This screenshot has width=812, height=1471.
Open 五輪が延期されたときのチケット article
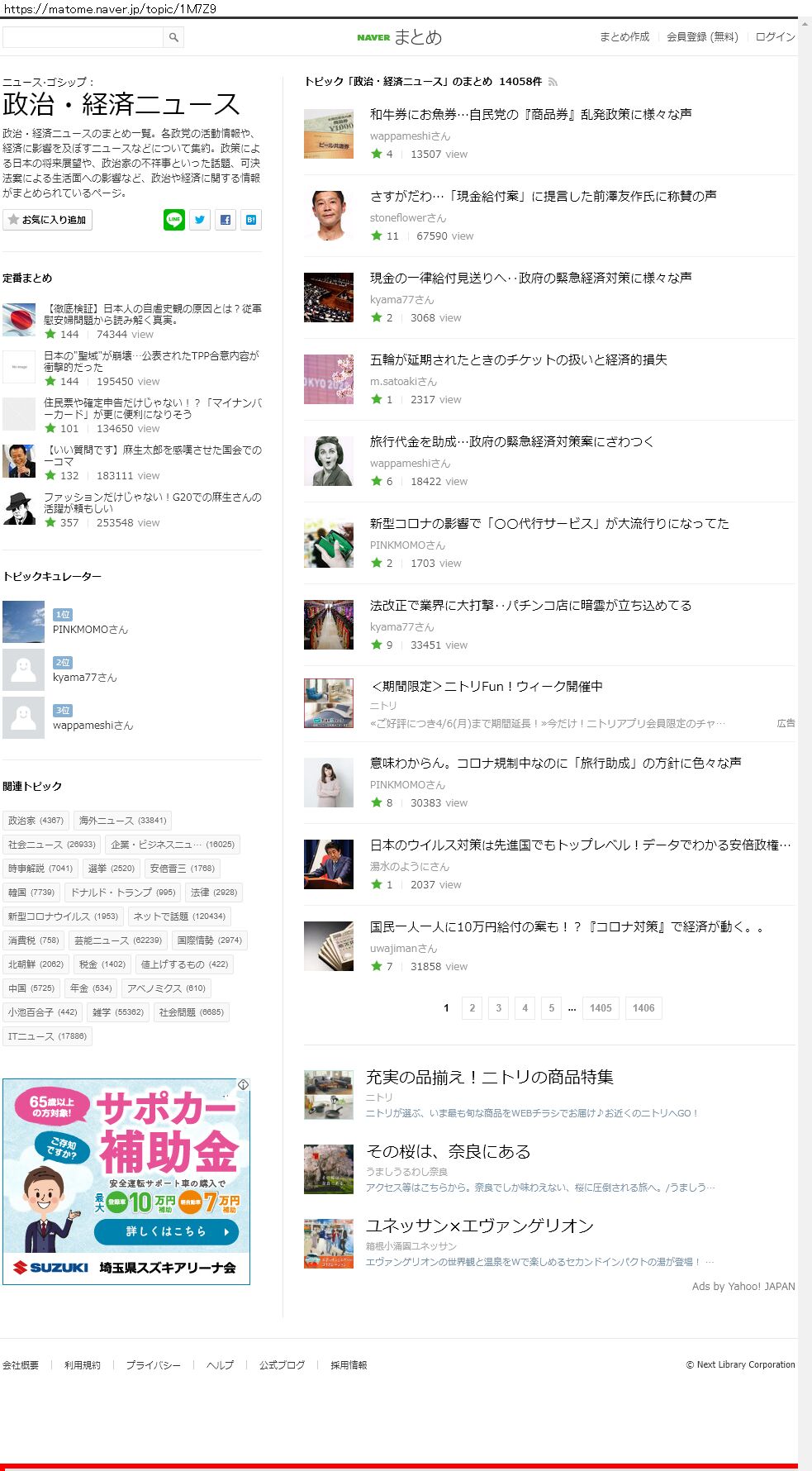pos(518,359)
